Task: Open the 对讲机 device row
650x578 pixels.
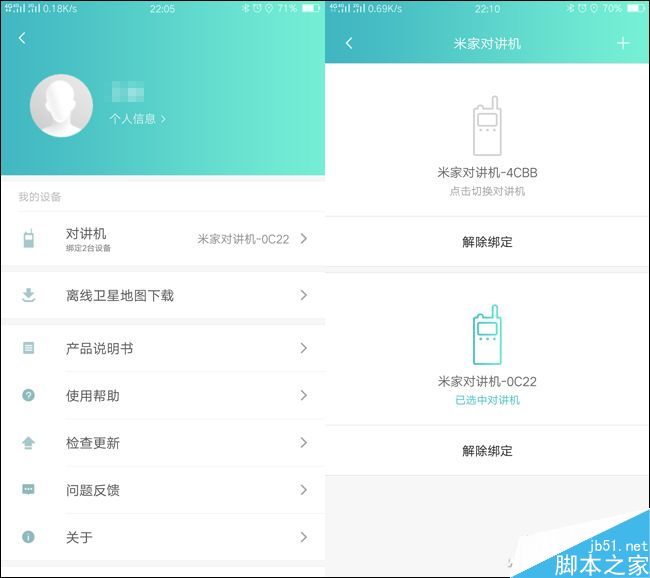Action: [x=164, y=239]
